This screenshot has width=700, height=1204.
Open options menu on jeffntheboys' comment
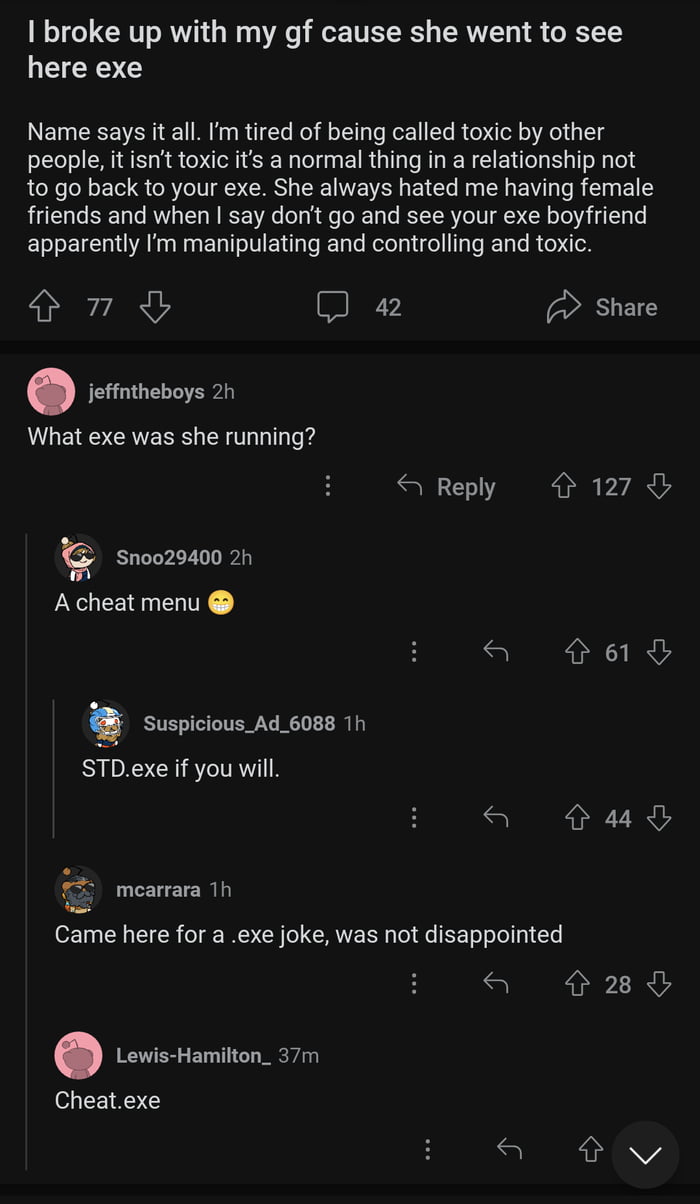[x=327, y=487]
